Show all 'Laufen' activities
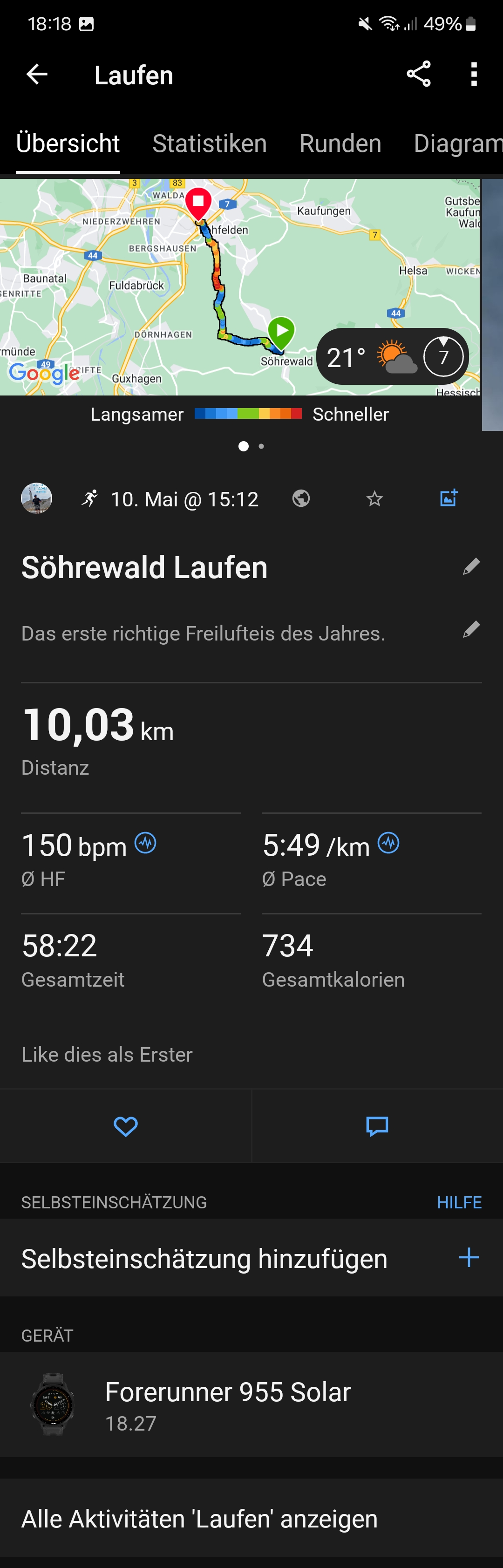The image size is (503, 1568). [199, 1519]
